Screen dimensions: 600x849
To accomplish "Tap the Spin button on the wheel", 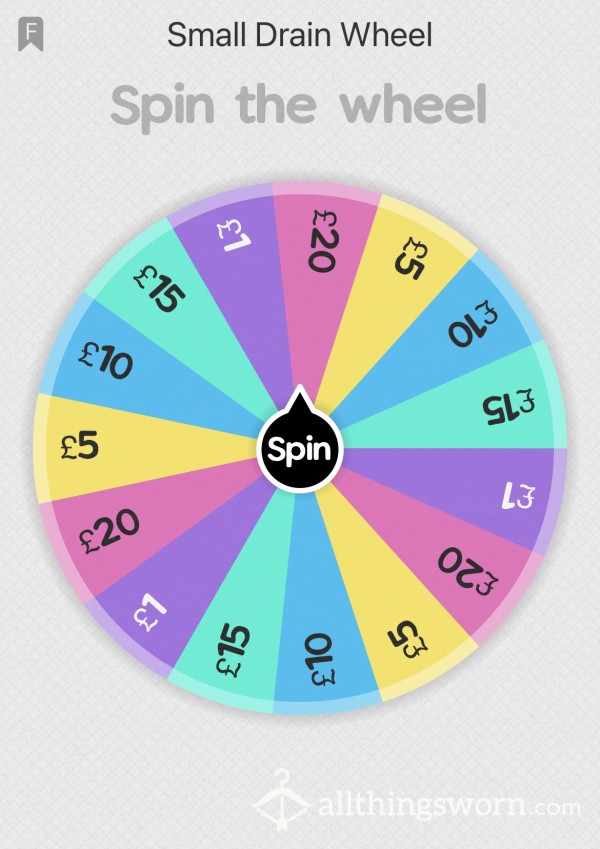I will point(300,450).
